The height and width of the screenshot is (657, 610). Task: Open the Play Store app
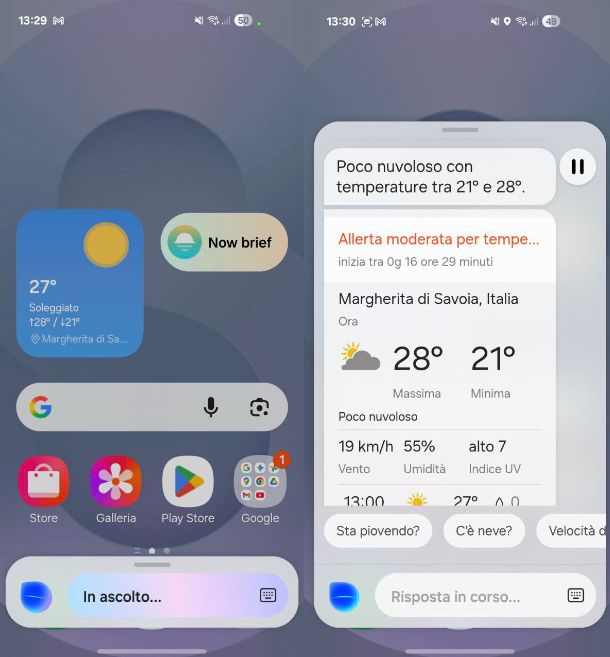pos(188,482)
